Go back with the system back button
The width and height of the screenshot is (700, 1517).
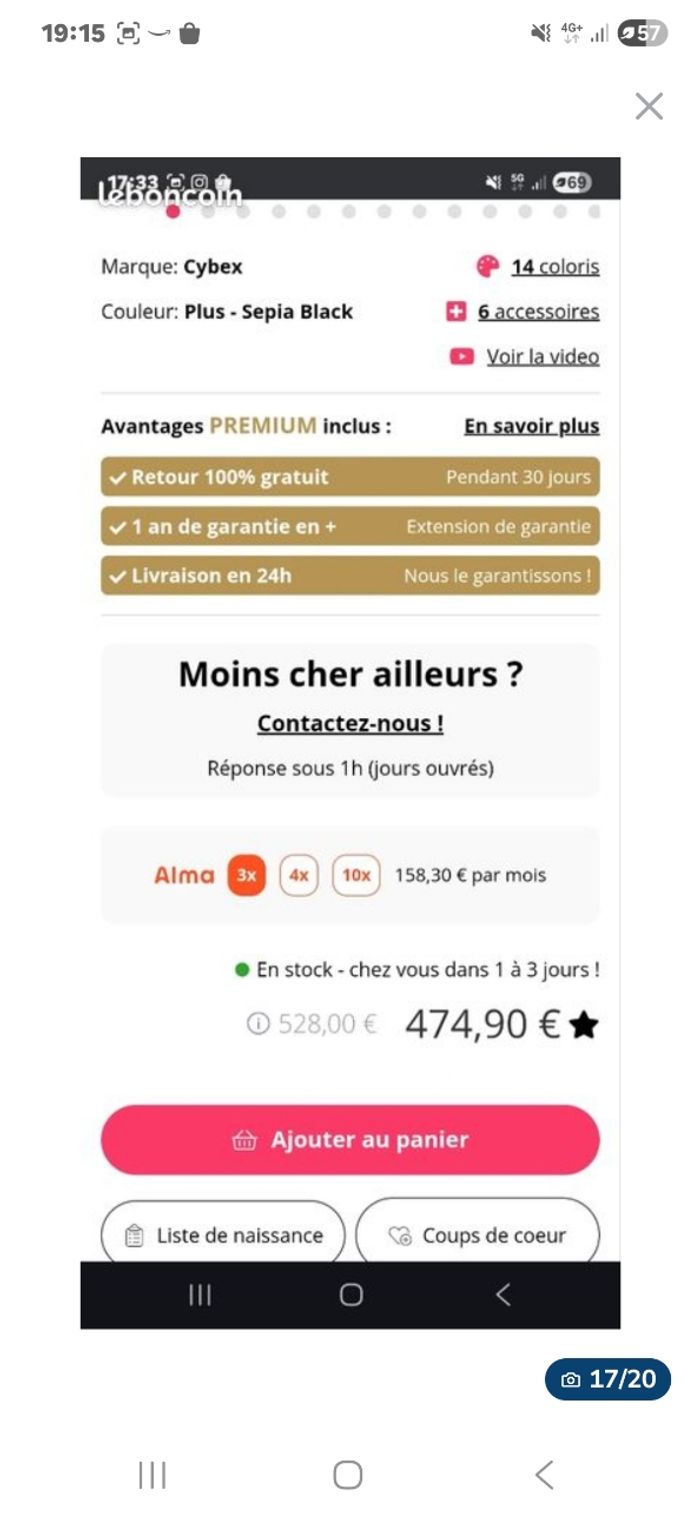pyautogui.click(x=544, y=1474)
